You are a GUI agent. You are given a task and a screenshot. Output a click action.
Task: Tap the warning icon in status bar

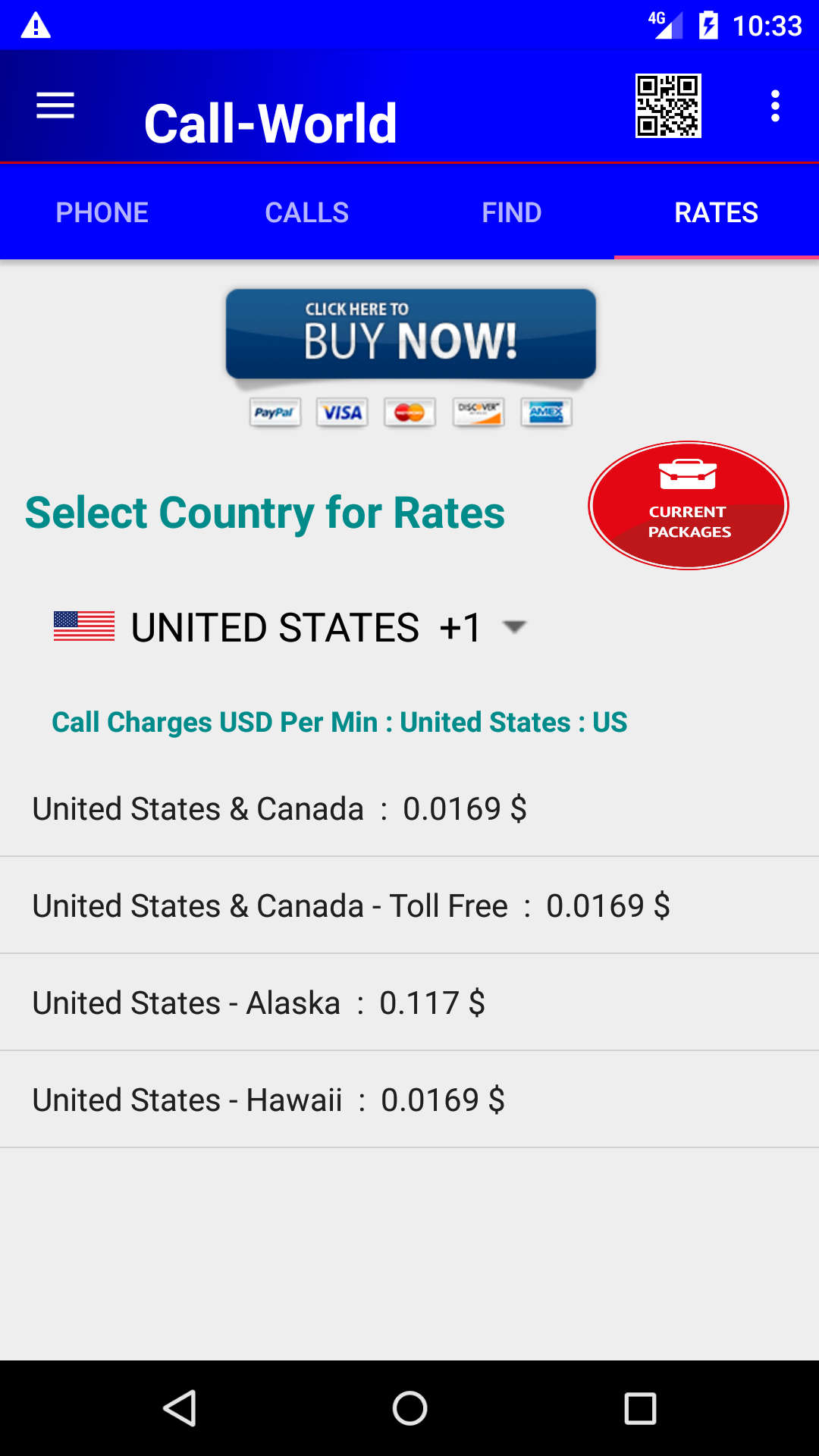coord(34,25)
